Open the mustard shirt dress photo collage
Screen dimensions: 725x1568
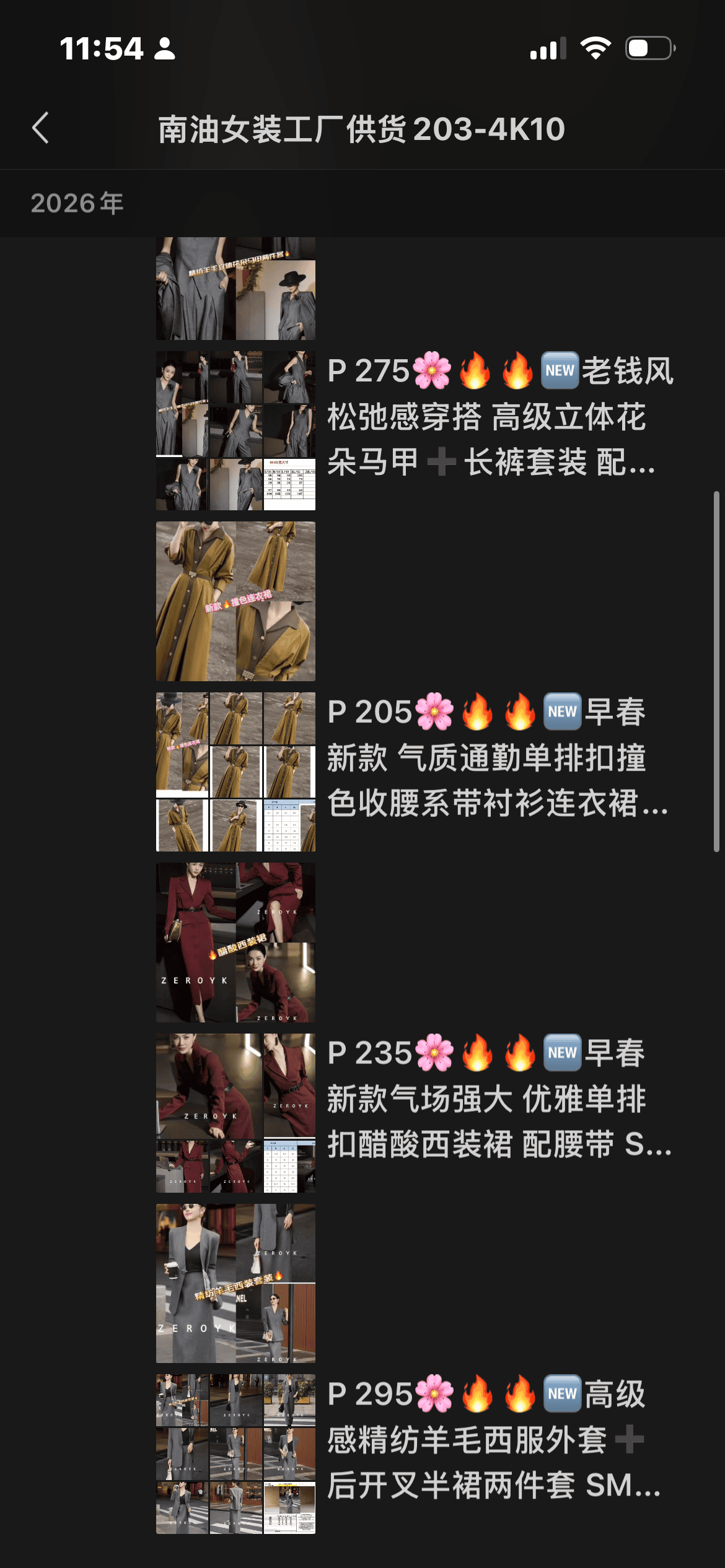point(235,601)
